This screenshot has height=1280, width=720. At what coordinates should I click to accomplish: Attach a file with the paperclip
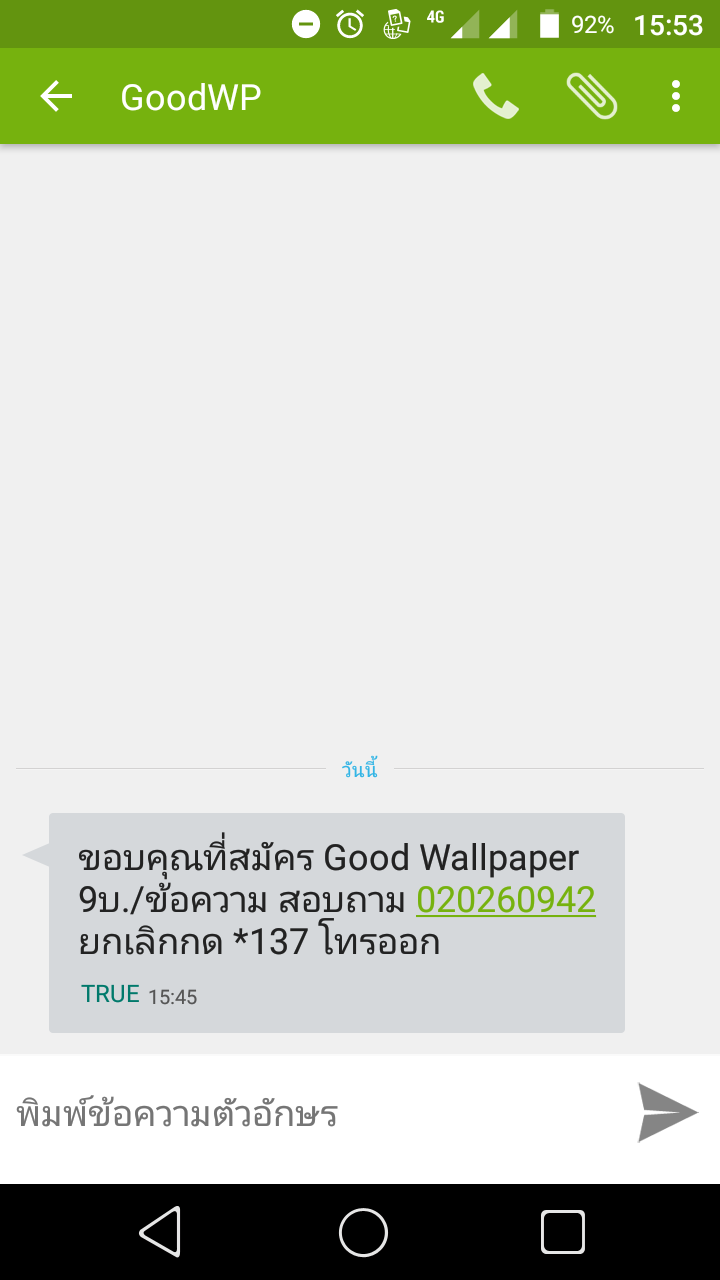(591, 97)
